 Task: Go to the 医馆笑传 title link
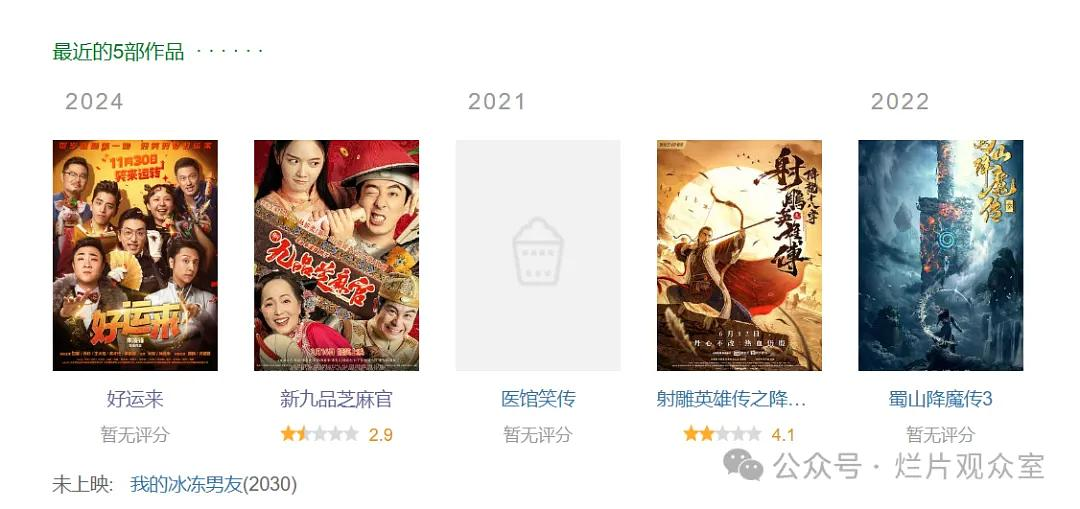[538, 399]
